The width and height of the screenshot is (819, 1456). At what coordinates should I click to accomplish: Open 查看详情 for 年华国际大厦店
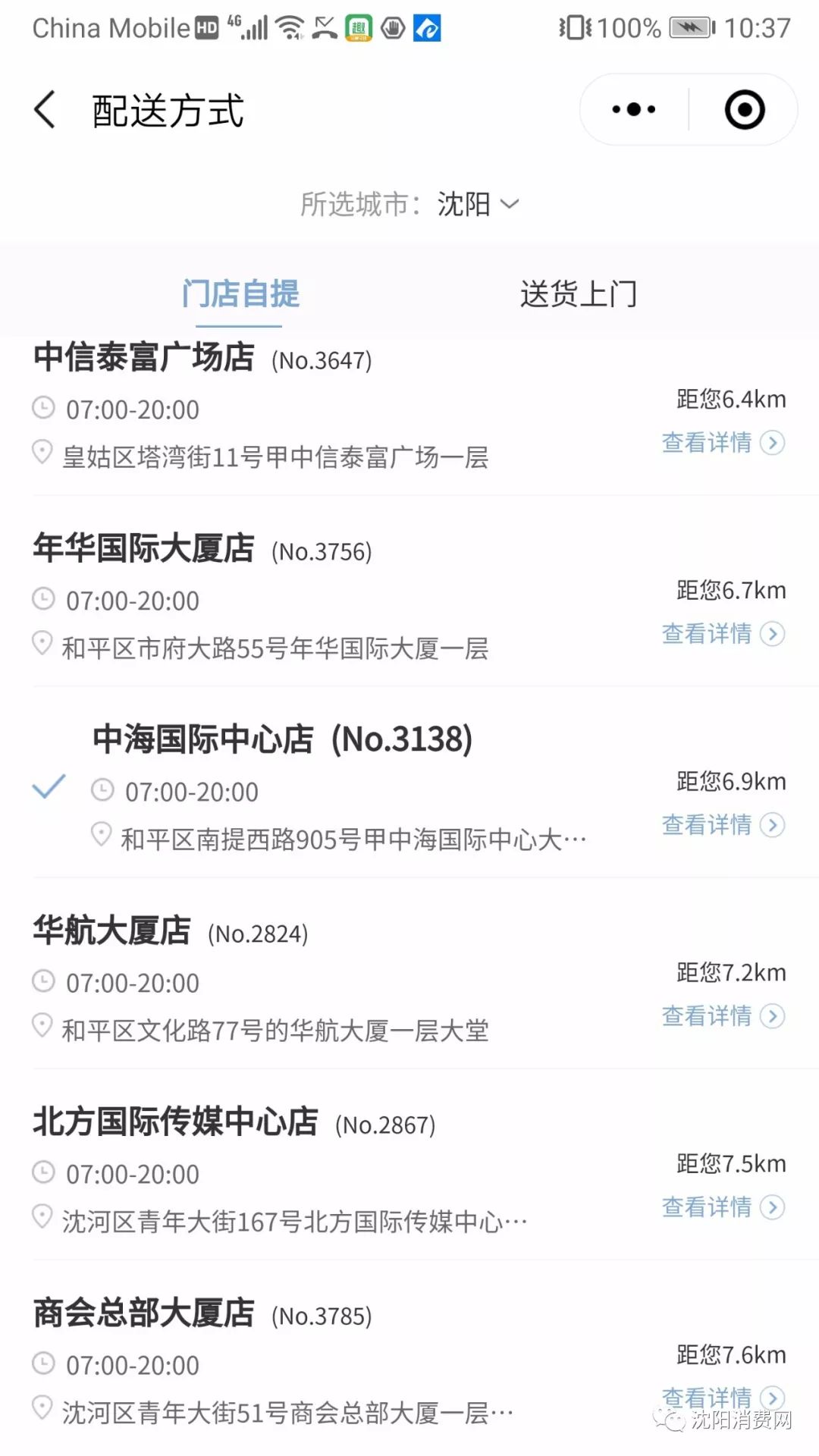pyautogui.click(x=722, y=633)
